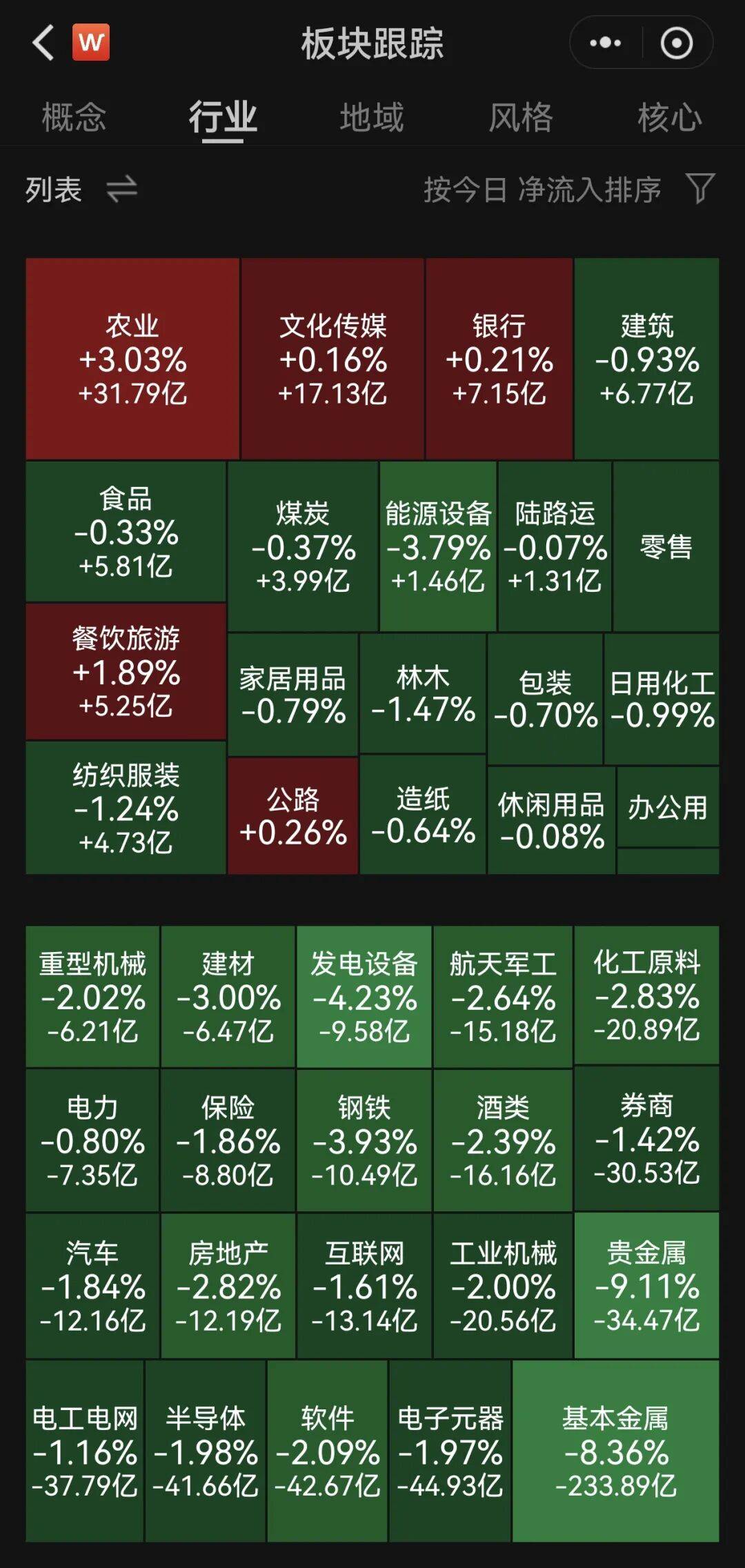Image resolution: width=745 pixels, height=1568 pixels.
Task: Go back using the top-left arrow
Action: pyautogui.click(x=43, y=43)
